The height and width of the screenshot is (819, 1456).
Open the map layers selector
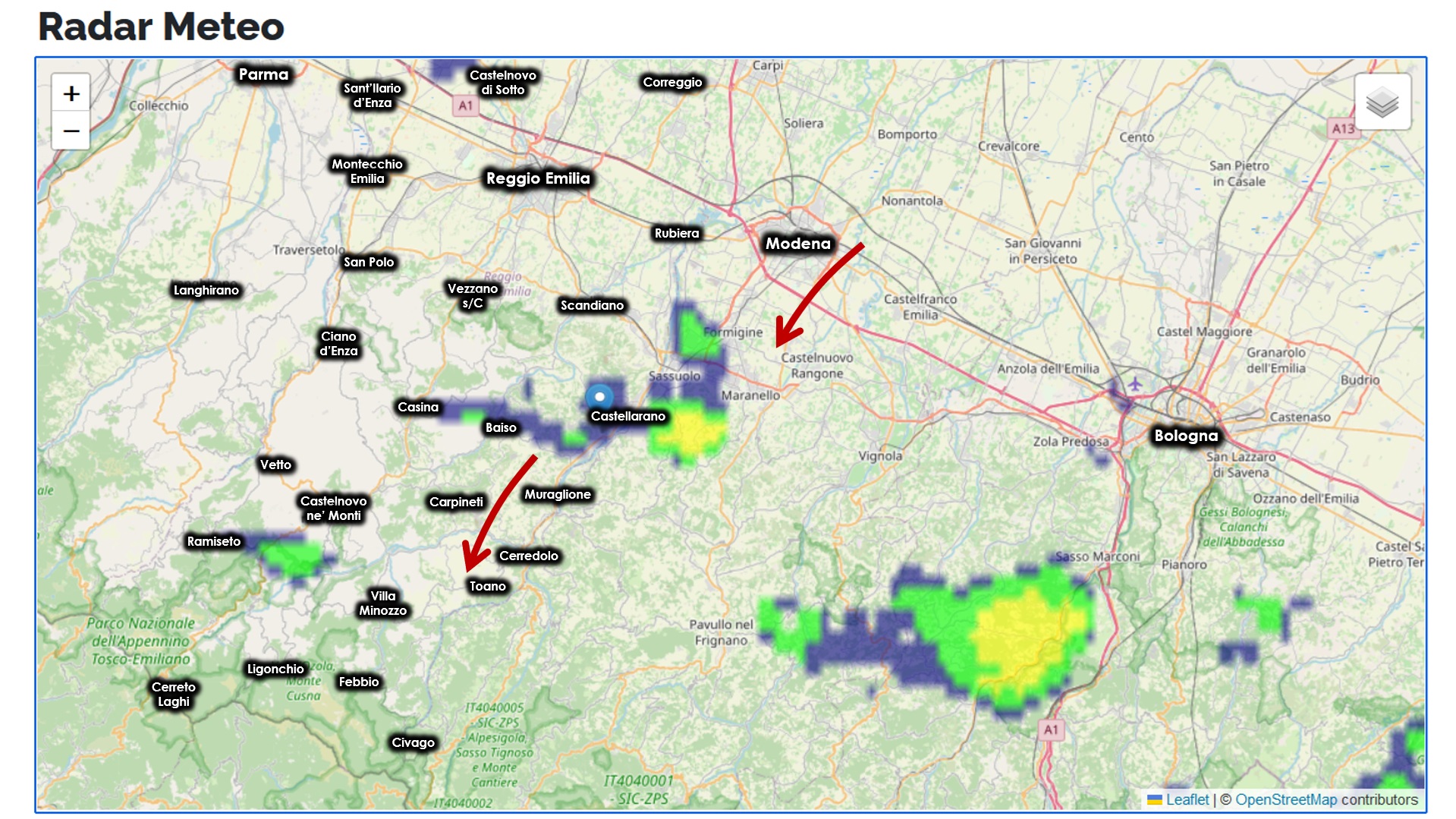click(1382, 102)
